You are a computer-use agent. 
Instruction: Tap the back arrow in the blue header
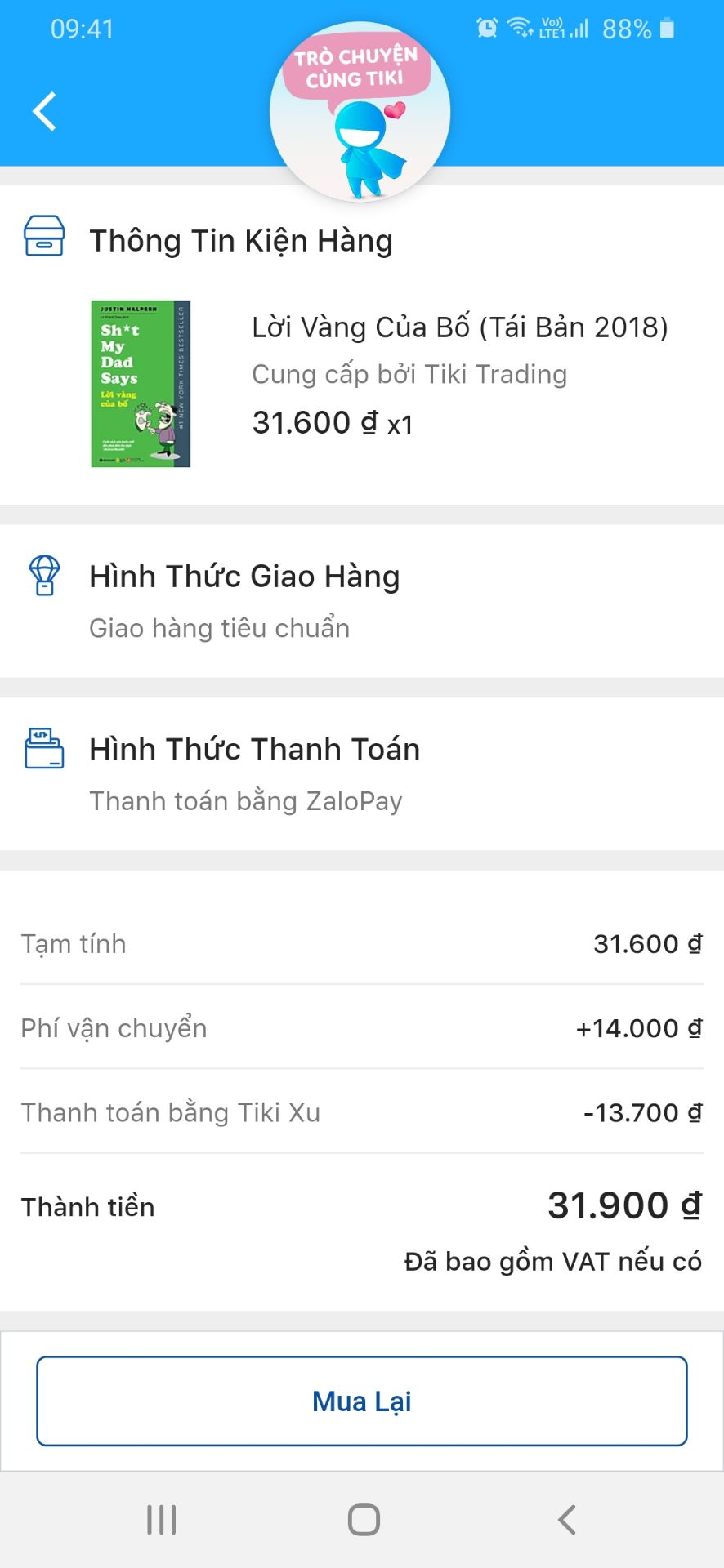(x=42, y=111)
